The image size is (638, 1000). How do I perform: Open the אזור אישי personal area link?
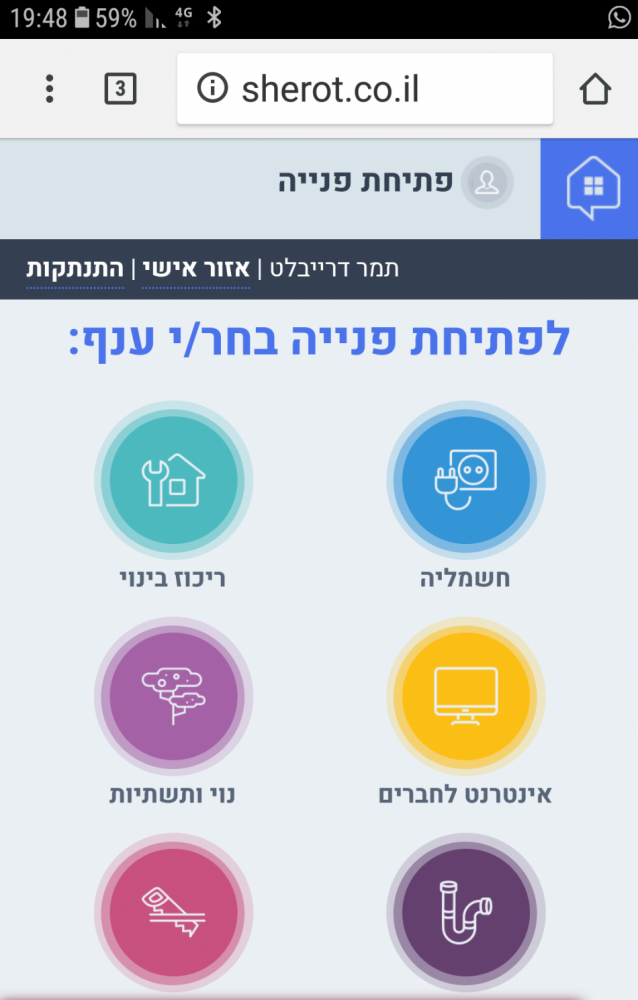(x=196, y=269)
